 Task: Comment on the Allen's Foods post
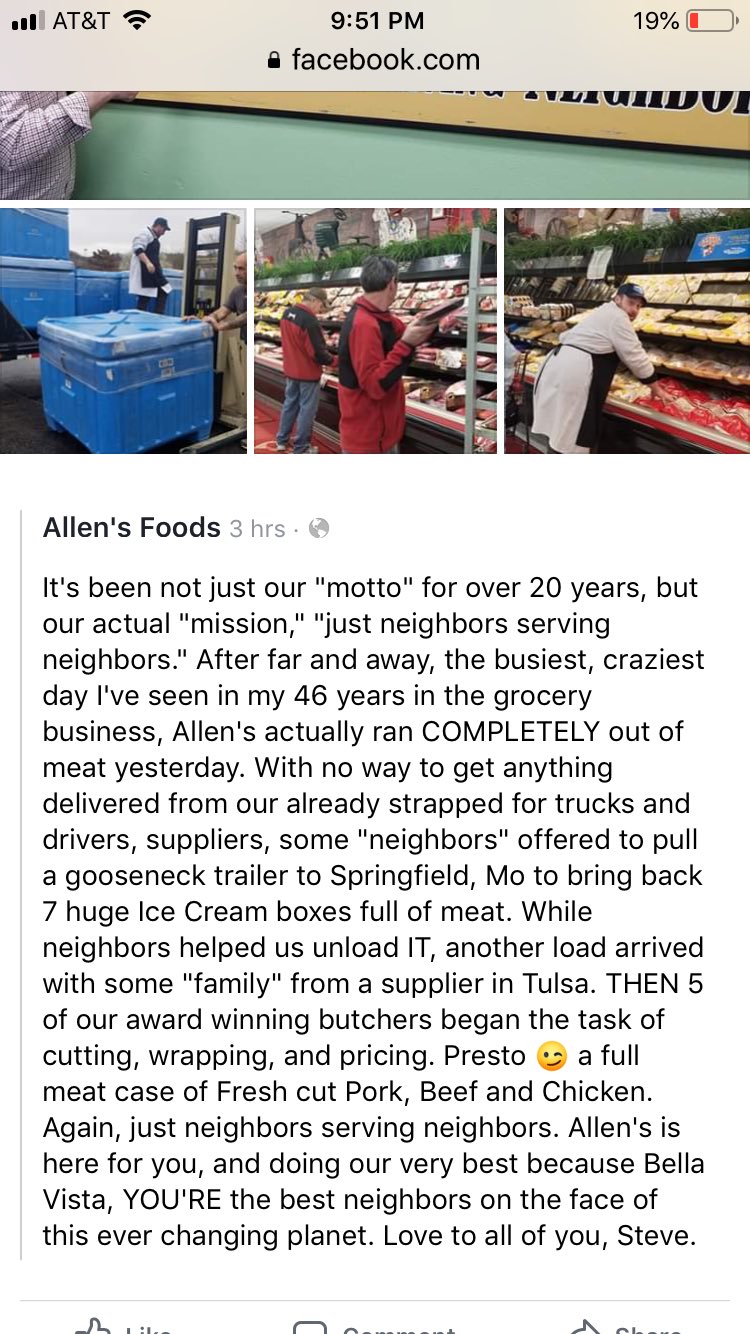coord(375,1326)
